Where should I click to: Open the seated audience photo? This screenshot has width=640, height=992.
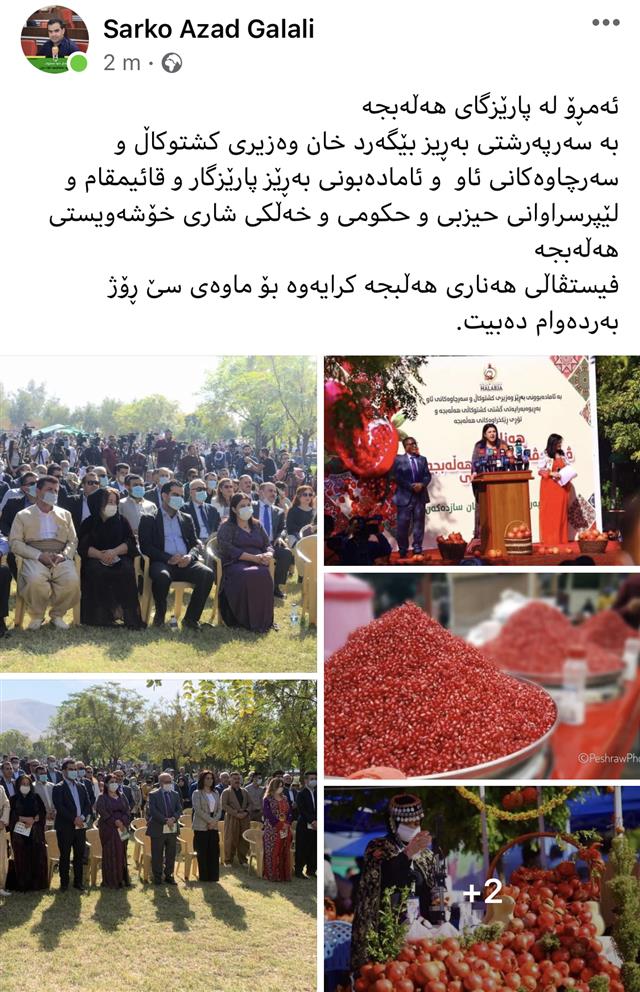(158, 513)
